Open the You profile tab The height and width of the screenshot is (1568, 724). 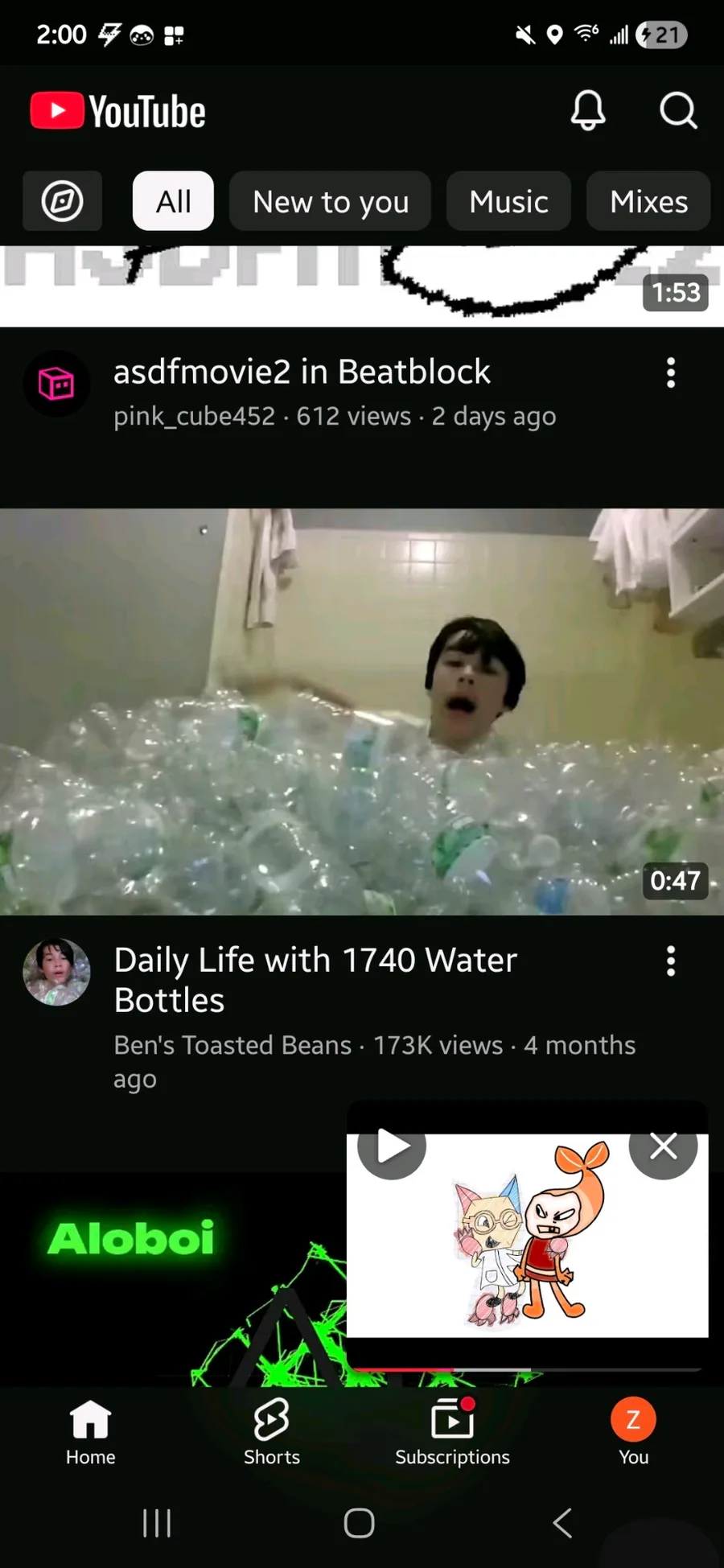tap(633, 1432)
